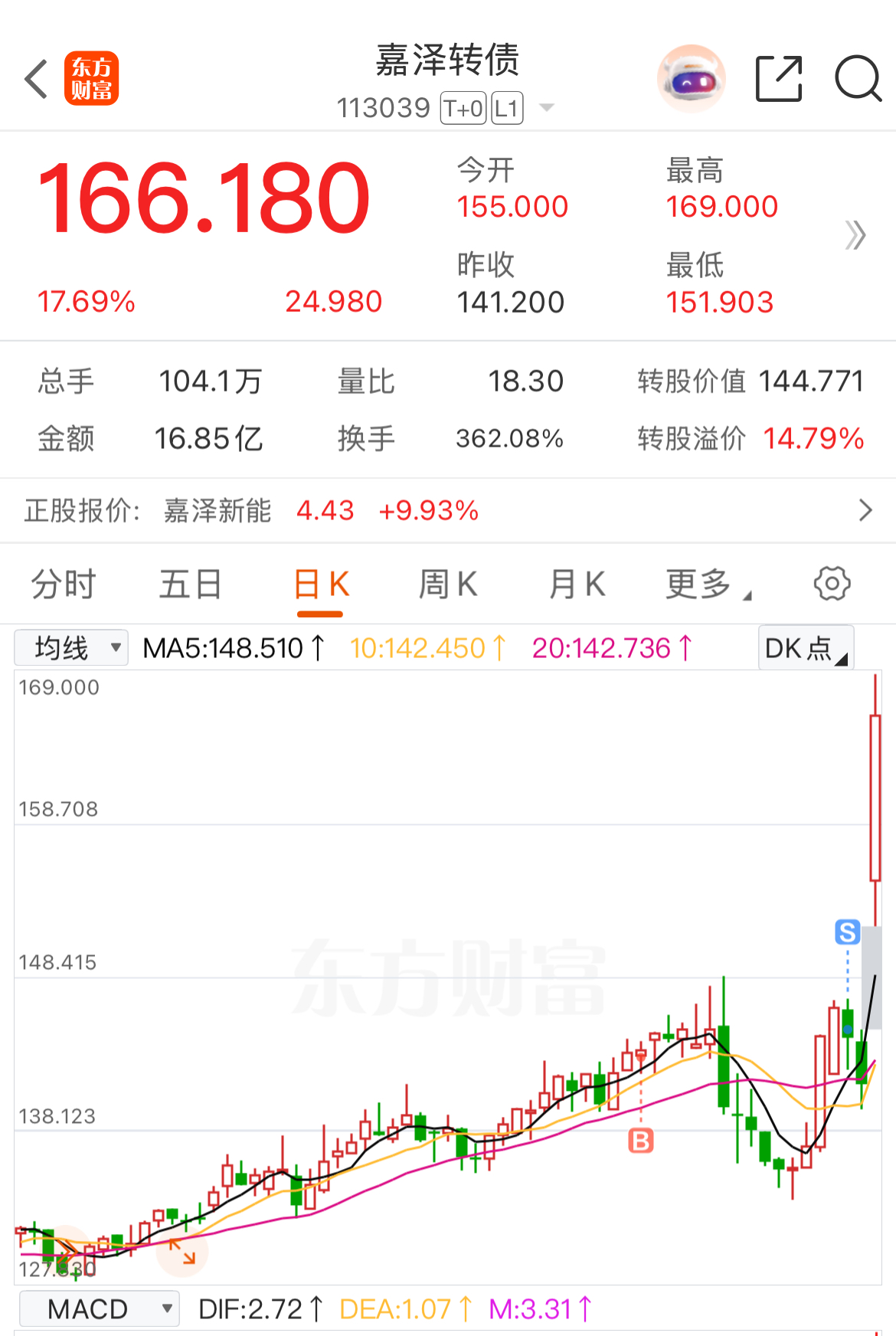Share this bond quote page
This screenshot has width=896, height=1336.
click(x=778, y=79)
